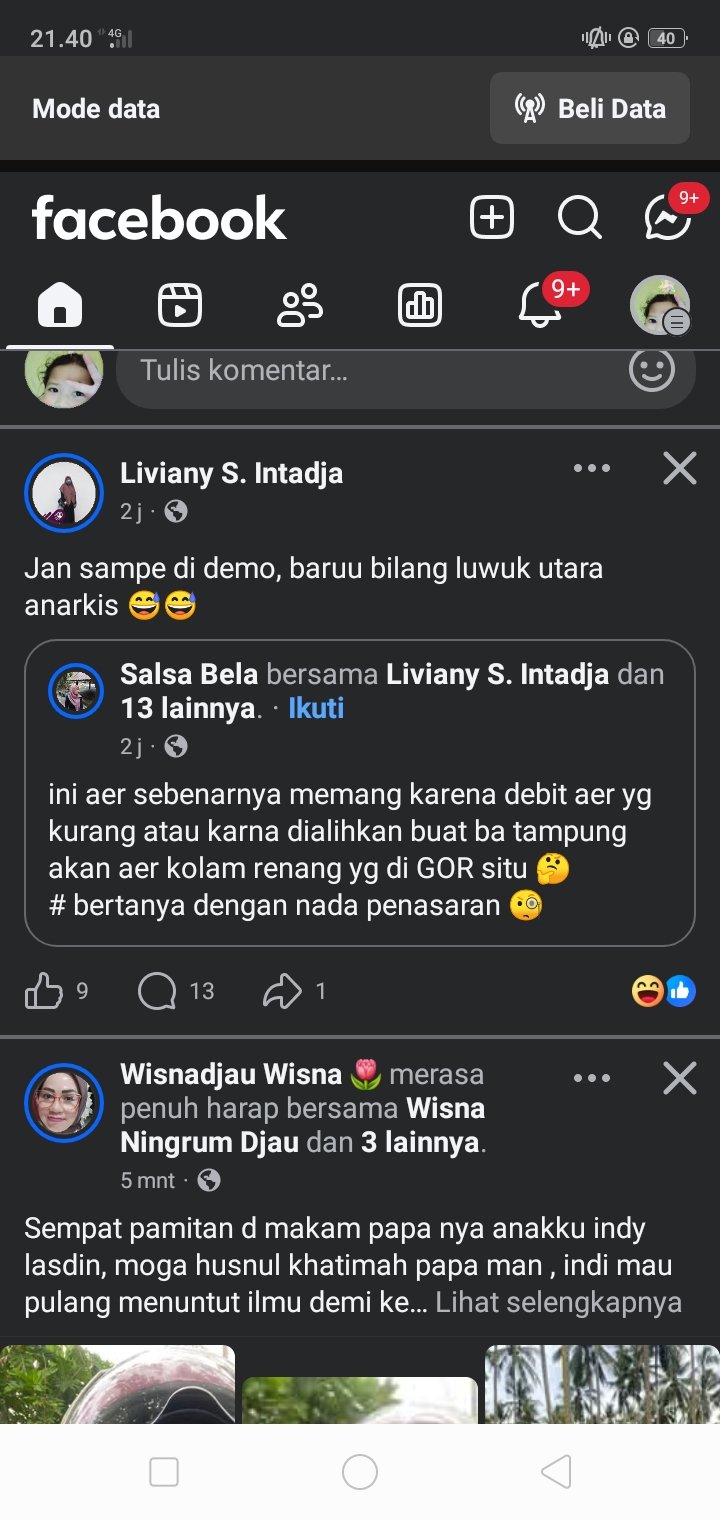This screenshot has width=720, height=1520.
Task: Open options menu on Liviany's post
Action: [x=592, y=468]
